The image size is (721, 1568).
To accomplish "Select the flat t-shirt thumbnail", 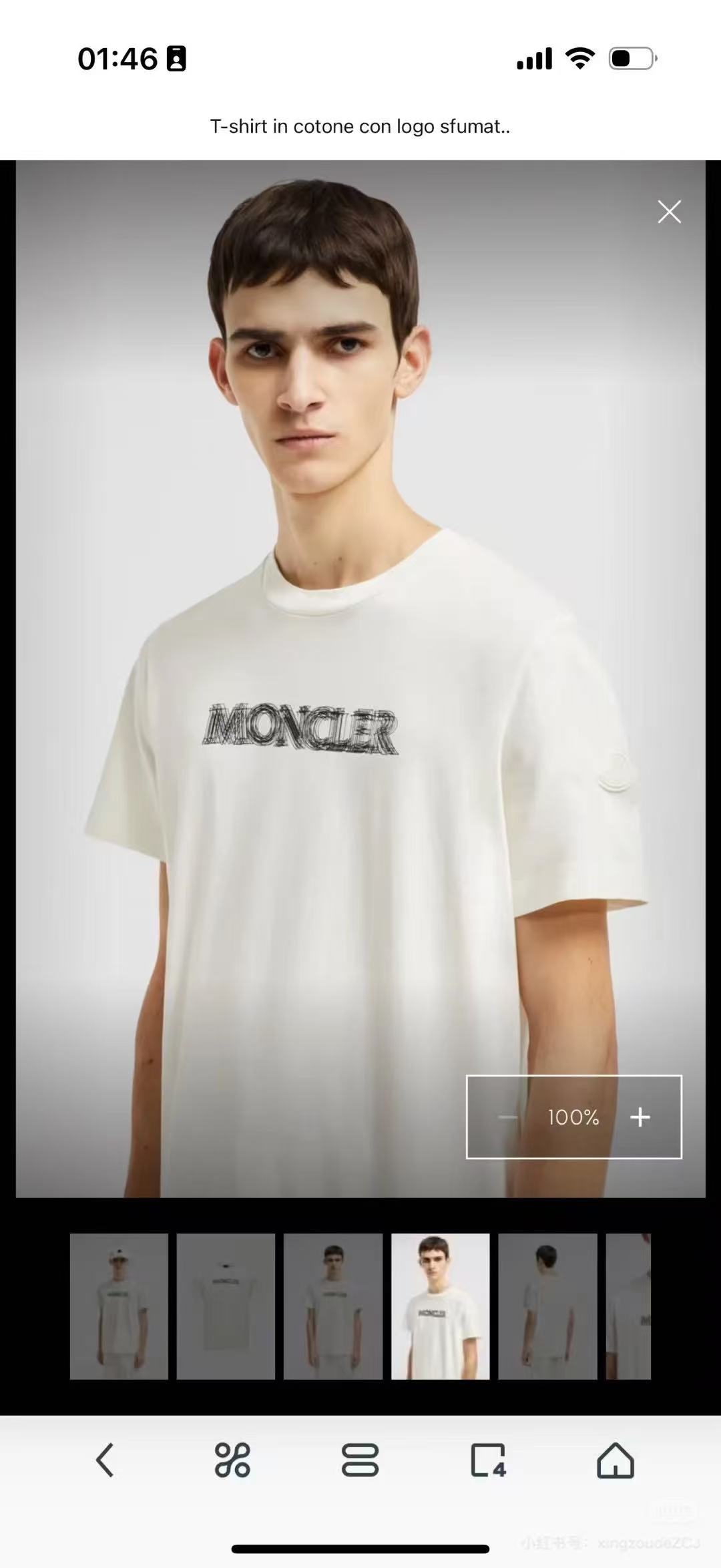I will click(x=226, y=1306).
